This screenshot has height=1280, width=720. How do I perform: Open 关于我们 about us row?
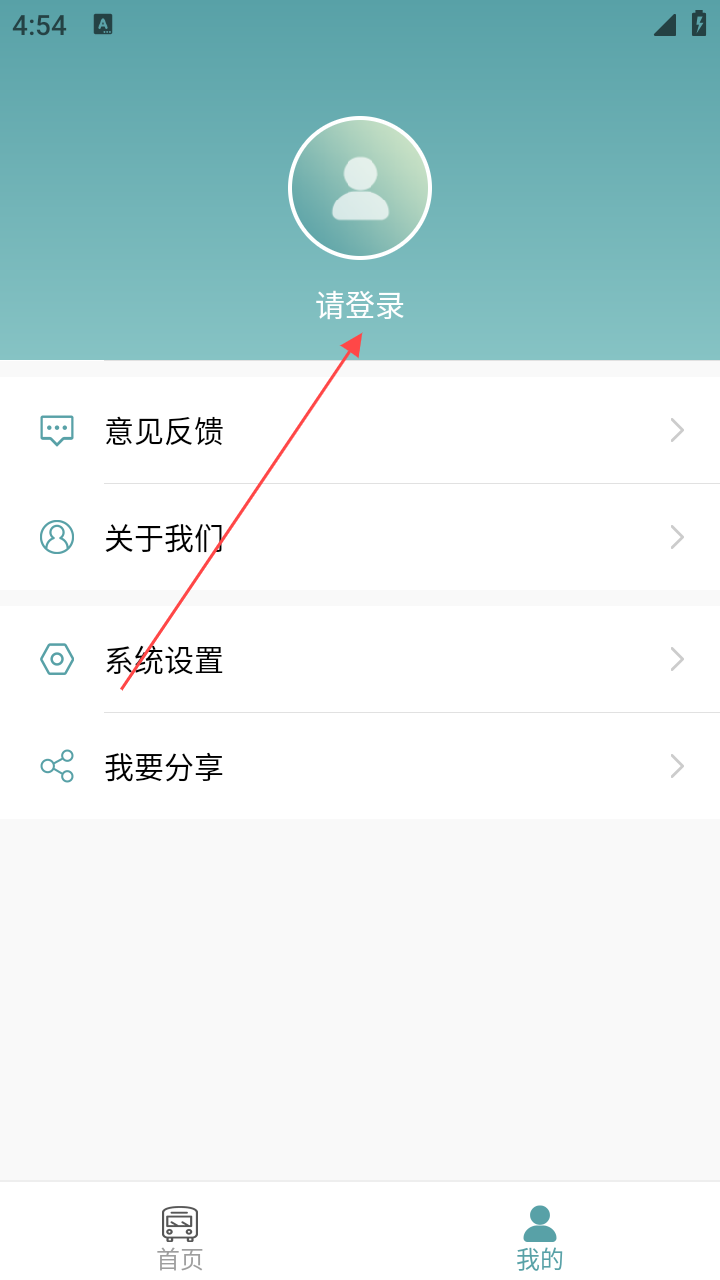click(x=360, y=538)
